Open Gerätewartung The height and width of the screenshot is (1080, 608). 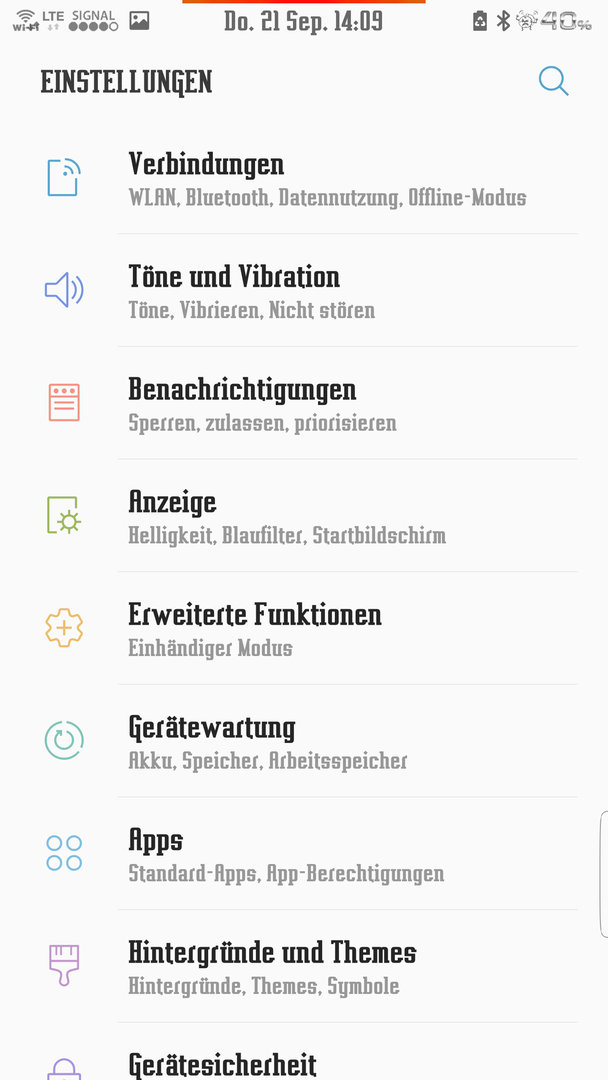[x=304, y=740]
